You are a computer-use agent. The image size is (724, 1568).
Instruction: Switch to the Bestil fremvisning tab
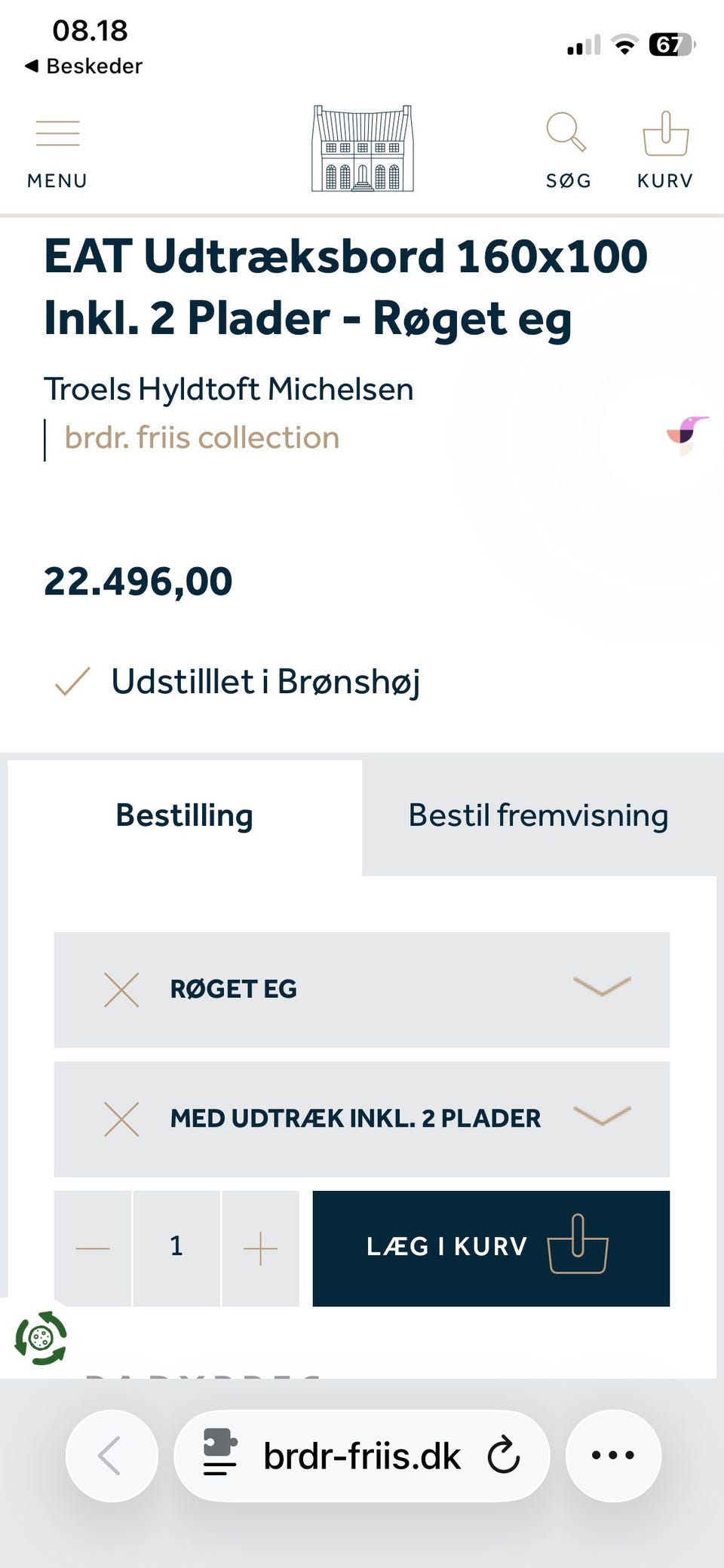[x=538, y=815]
